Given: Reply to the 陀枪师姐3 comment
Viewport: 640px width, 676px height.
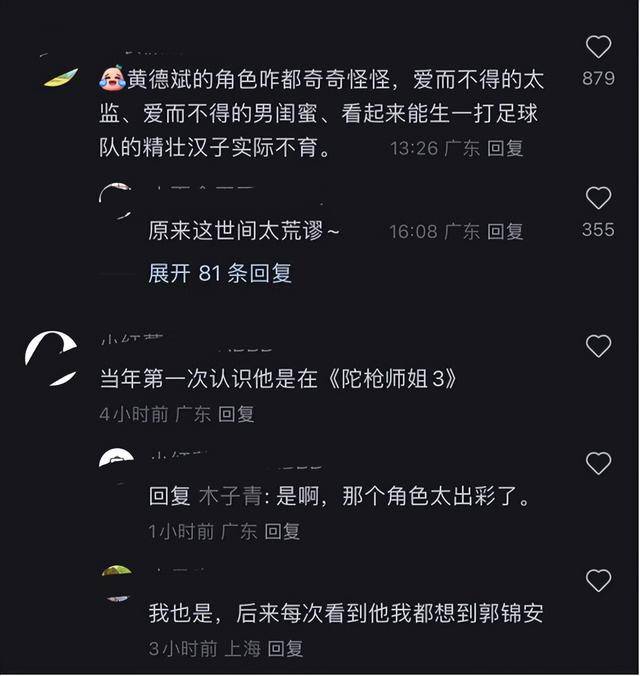Looking at the screenshot, I should click(237, 414).
